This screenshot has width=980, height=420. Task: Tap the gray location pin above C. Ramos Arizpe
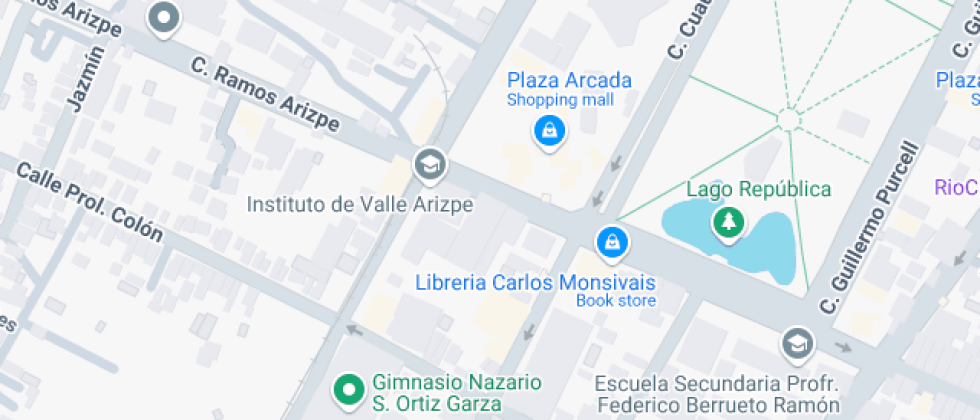(164, 19)
